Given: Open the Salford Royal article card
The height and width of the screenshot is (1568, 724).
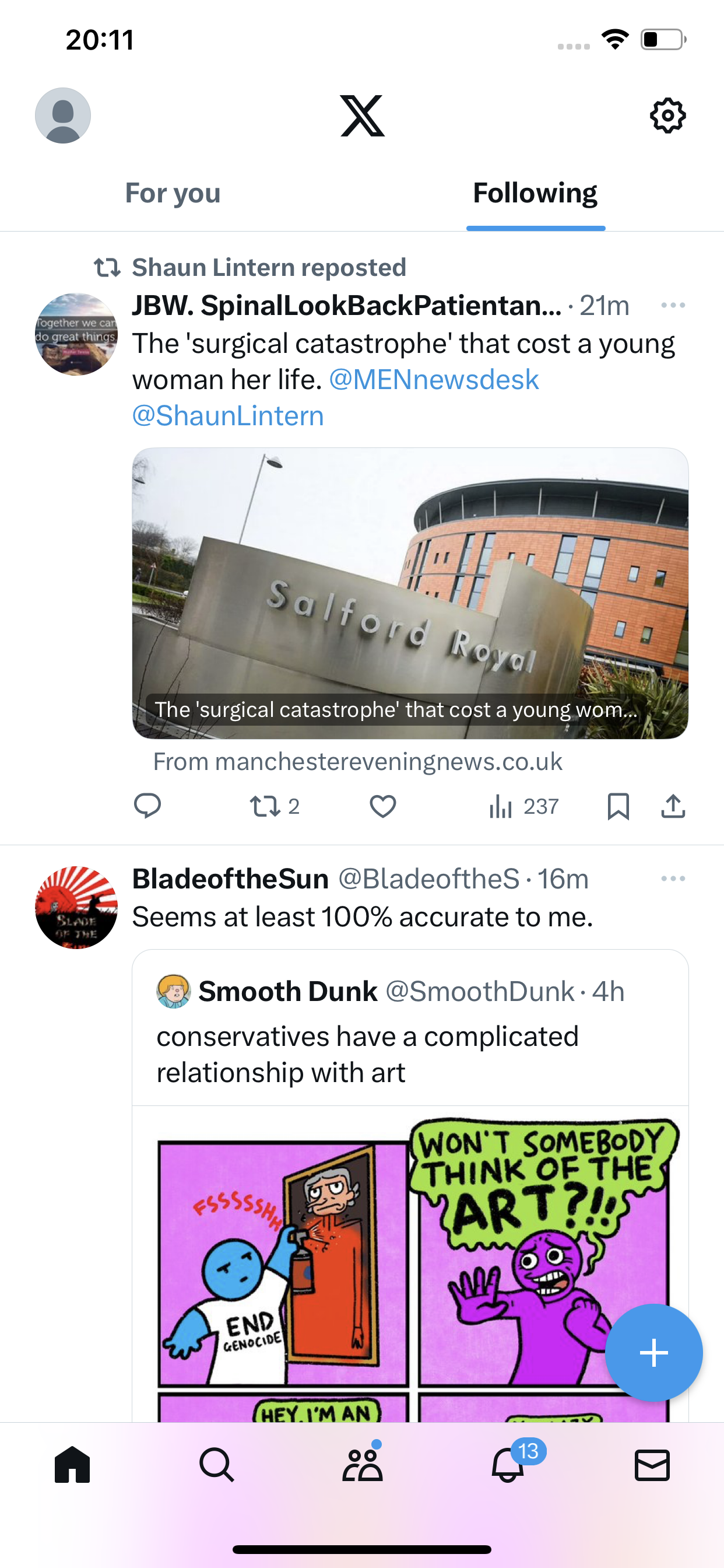Looking at the screenshot, I should click(410, 593).
